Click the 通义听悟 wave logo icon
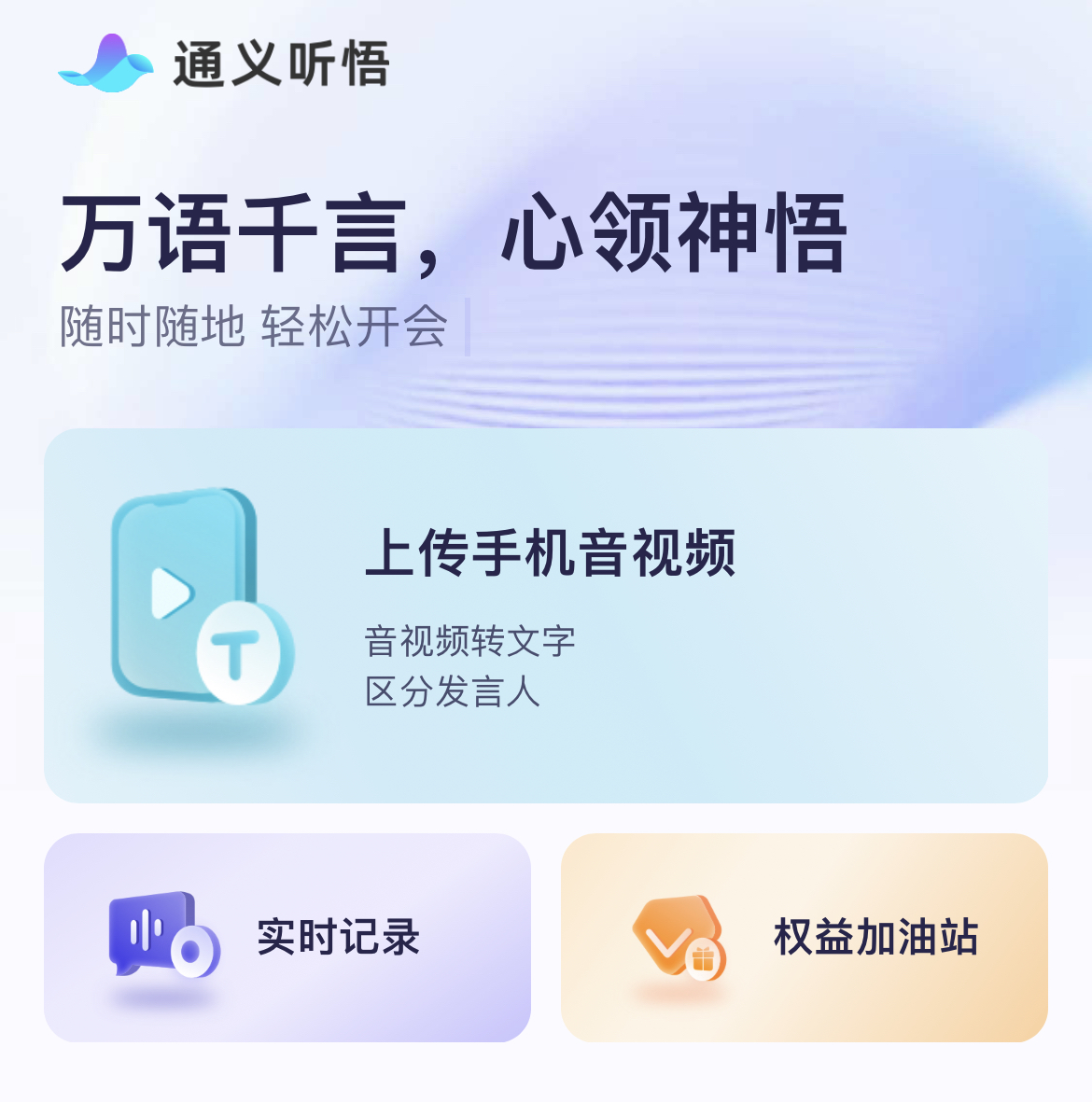This screenshot has width=1092, height=1102. [x=105, y=63]
